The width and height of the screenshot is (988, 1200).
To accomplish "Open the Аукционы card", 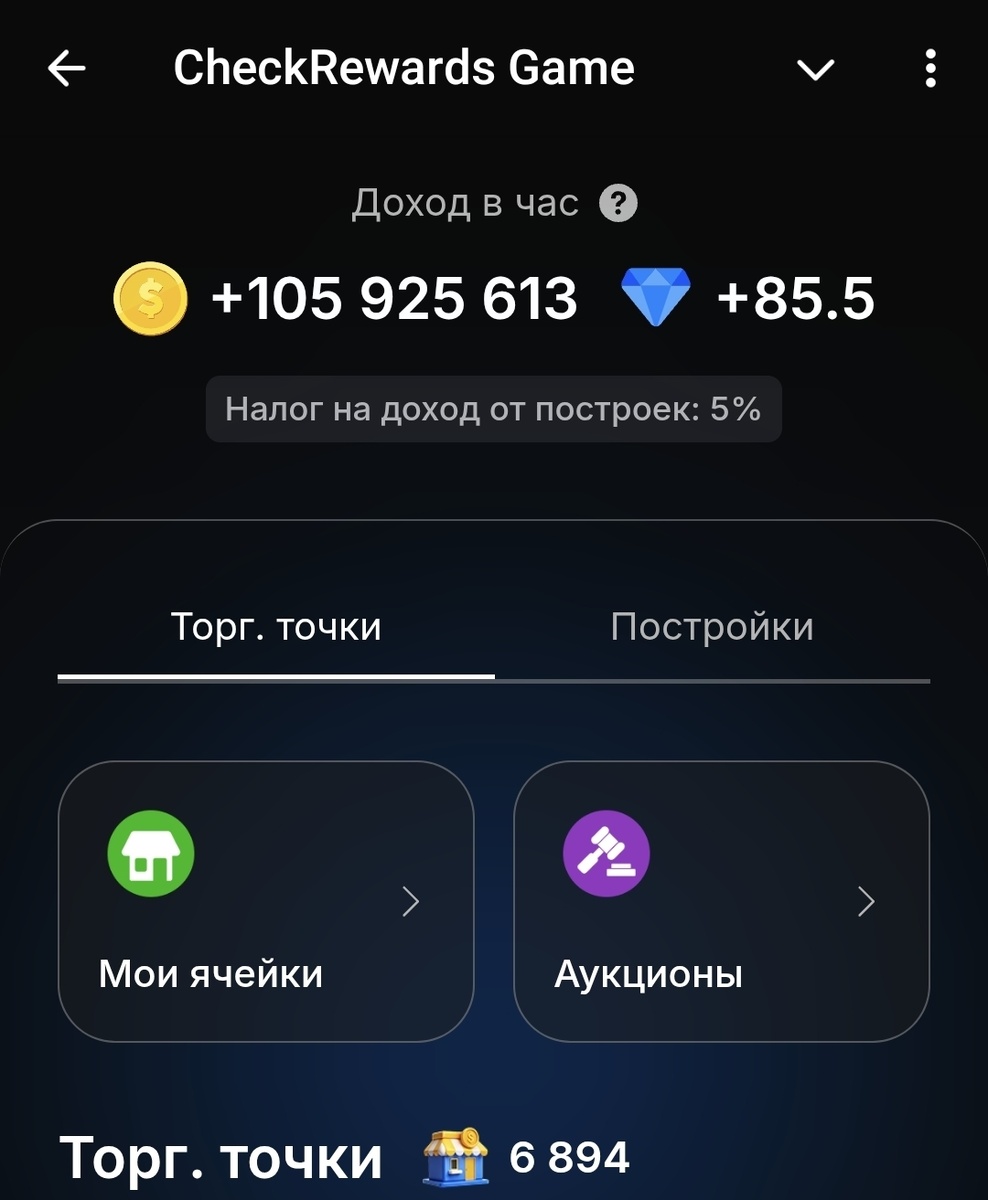I will pos(722,900).
